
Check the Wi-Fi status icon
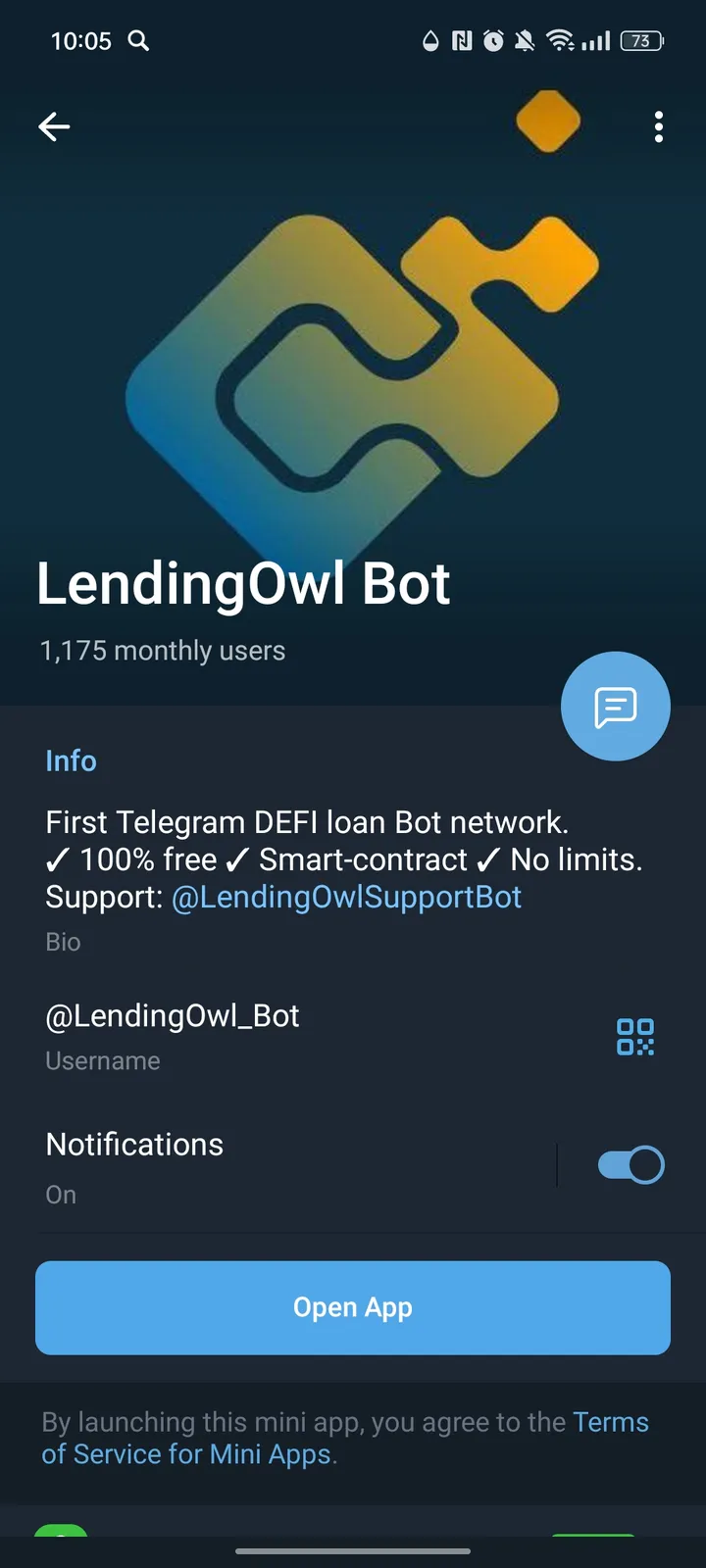click(560, 41)
